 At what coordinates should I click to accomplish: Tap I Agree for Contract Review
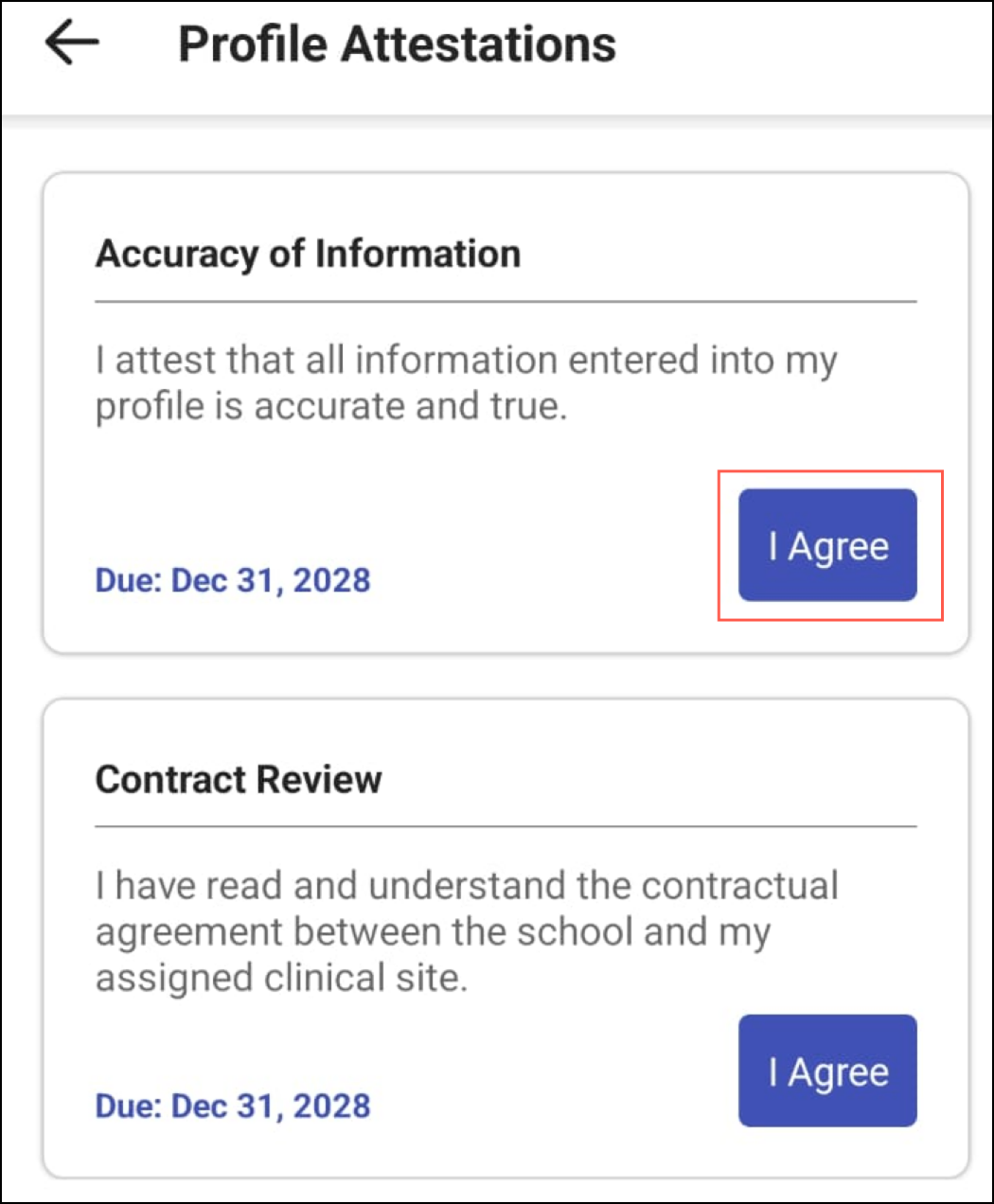[827, 1071]
